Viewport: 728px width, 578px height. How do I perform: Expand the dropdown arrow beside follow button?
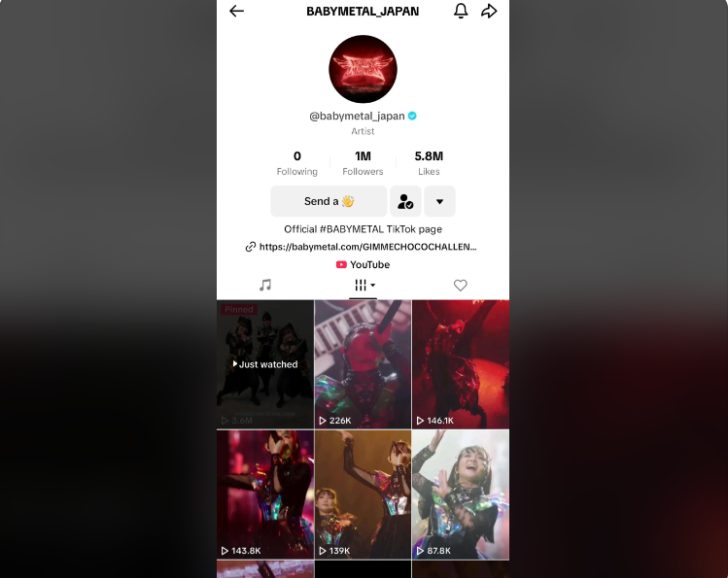[x=439, y=201]
